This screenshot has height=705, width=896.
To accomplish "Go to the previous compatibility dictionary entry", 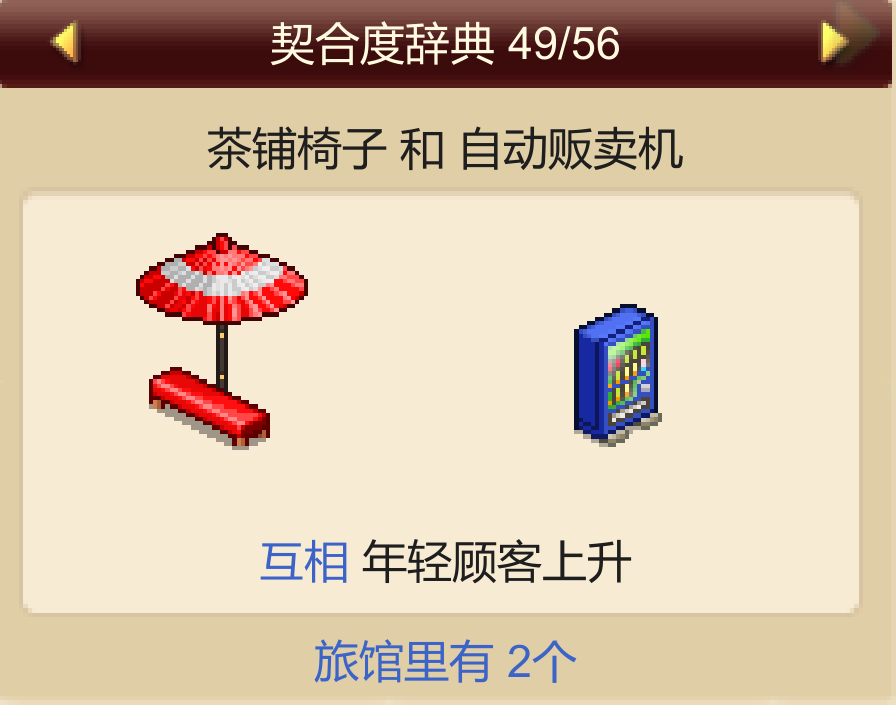I will [x=64, y=43].
